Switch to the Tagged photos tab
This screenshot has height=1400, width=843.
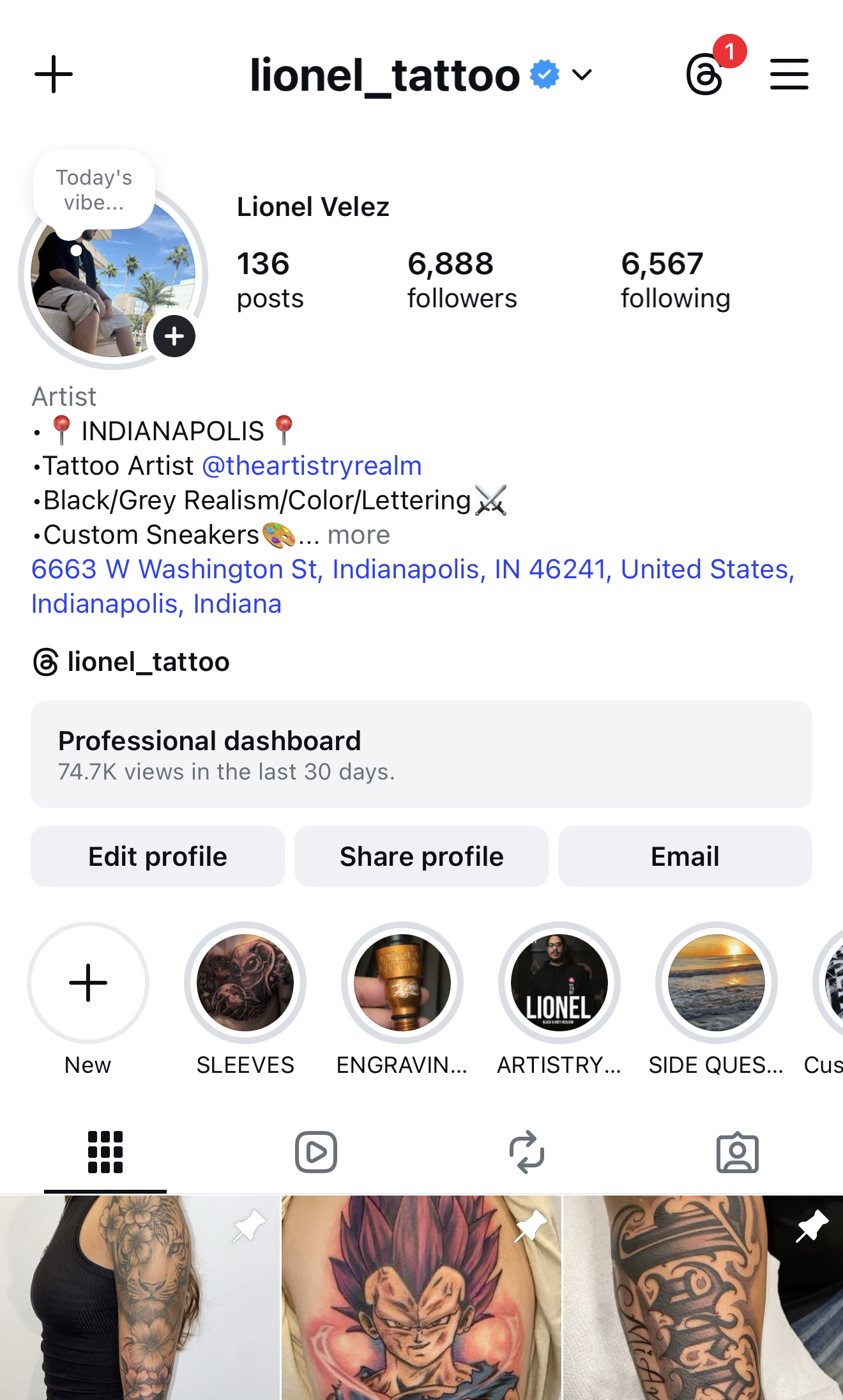click(738, 1152)
